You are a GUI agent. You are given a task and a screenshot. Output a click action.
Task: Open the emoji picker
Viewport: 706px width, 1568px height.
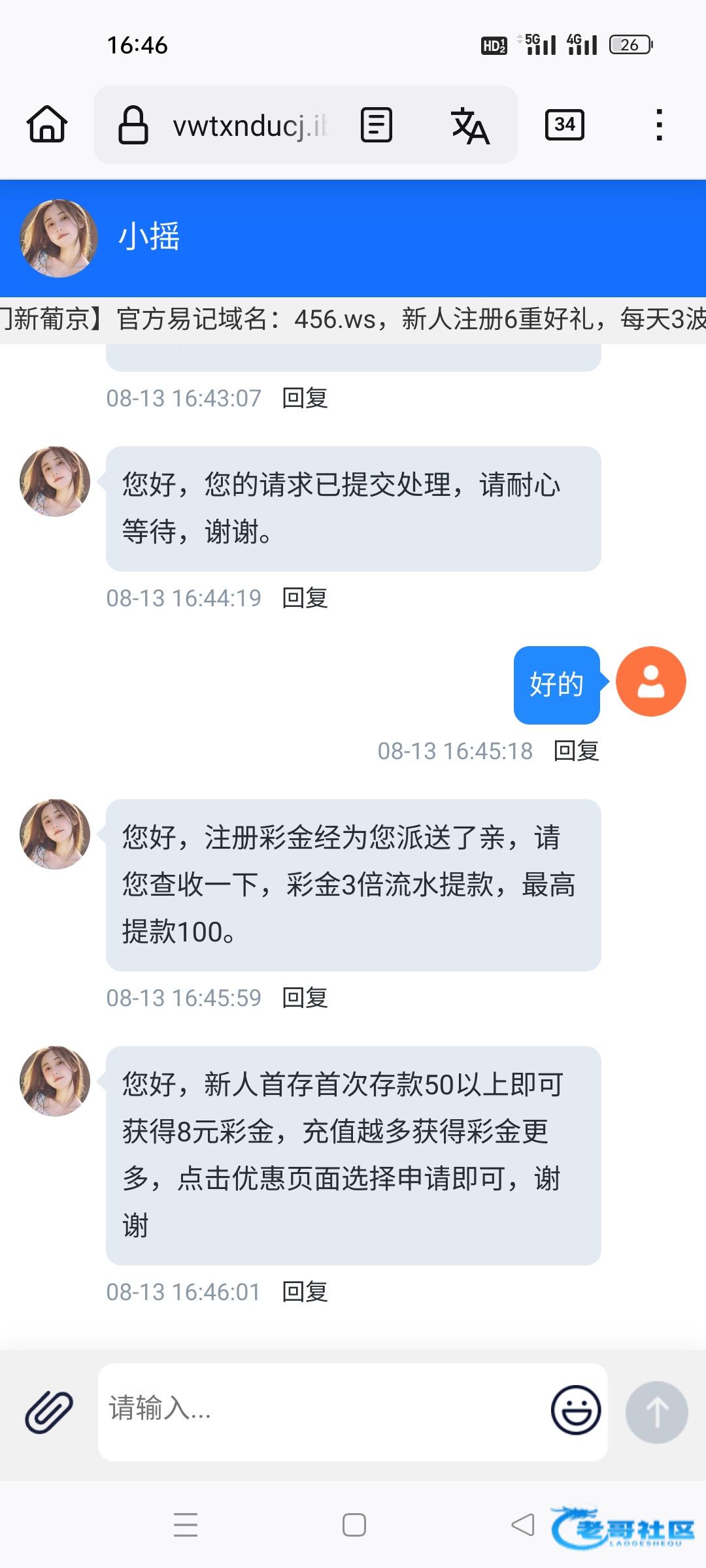coord(576,1410)
